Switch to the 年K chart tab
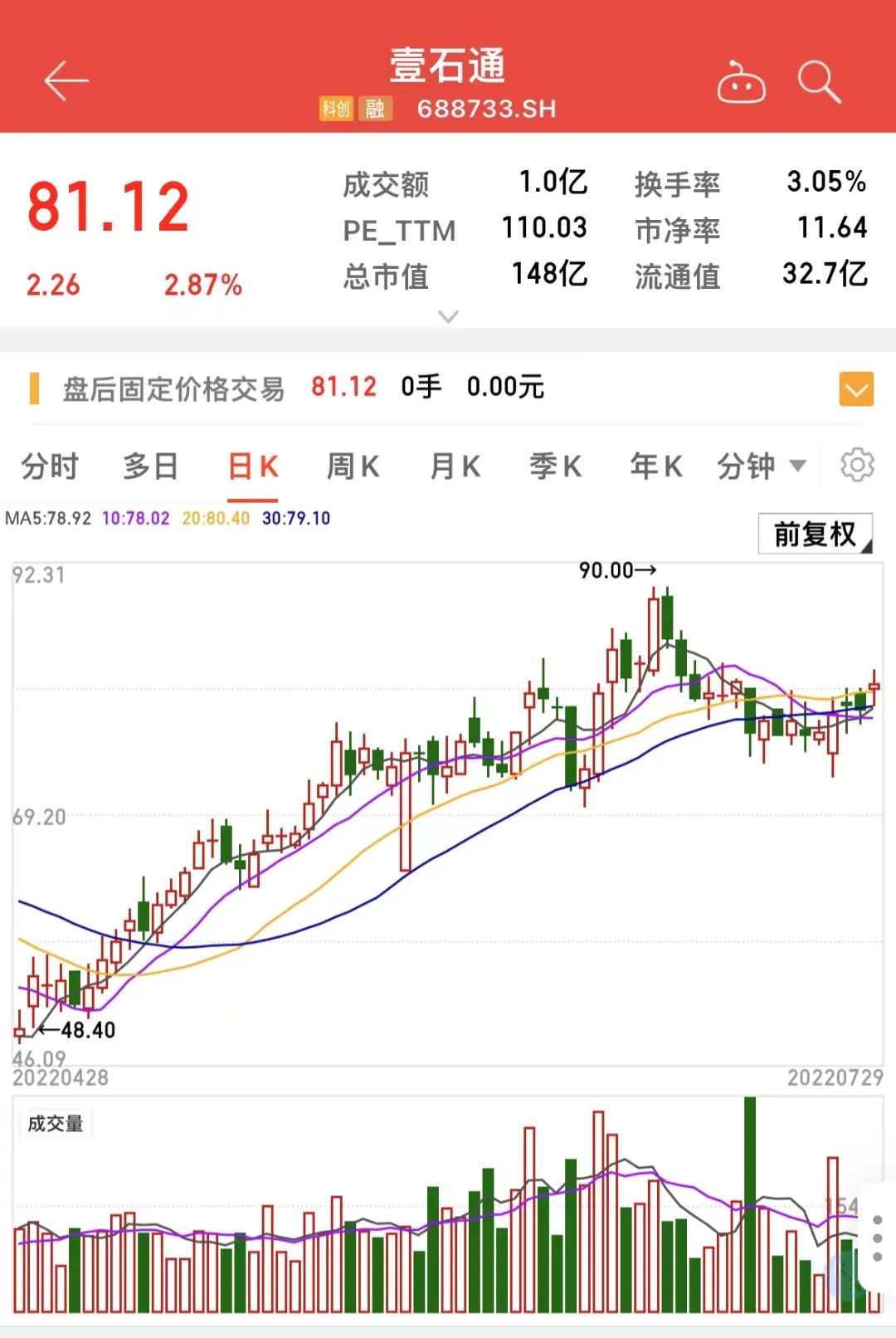The height and width of the screenshot is (1338, 896). coord(656,466)
